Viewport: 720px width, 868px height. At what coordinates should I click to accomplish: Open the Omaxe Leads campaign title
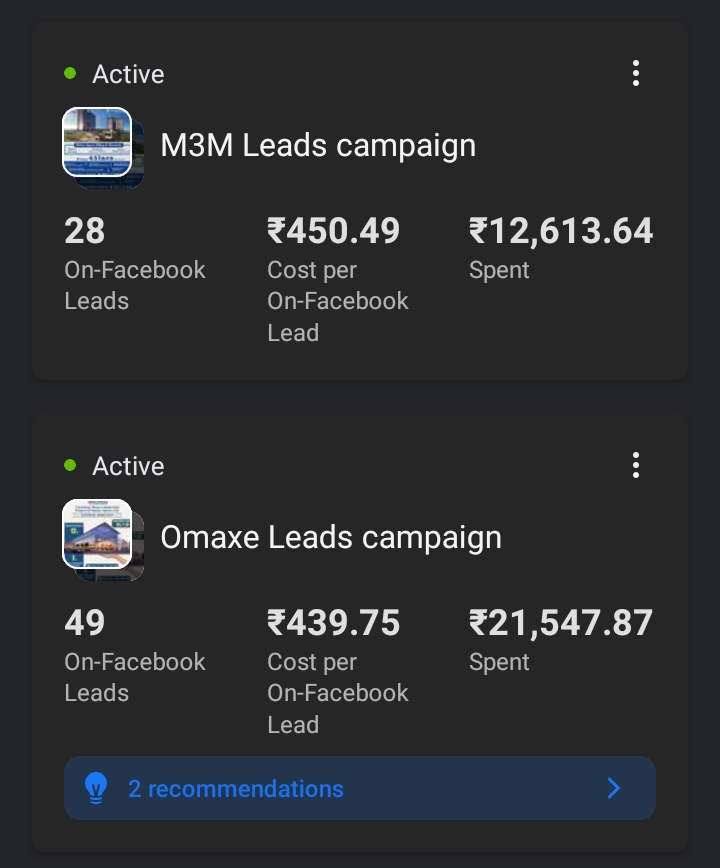point(330,537)
